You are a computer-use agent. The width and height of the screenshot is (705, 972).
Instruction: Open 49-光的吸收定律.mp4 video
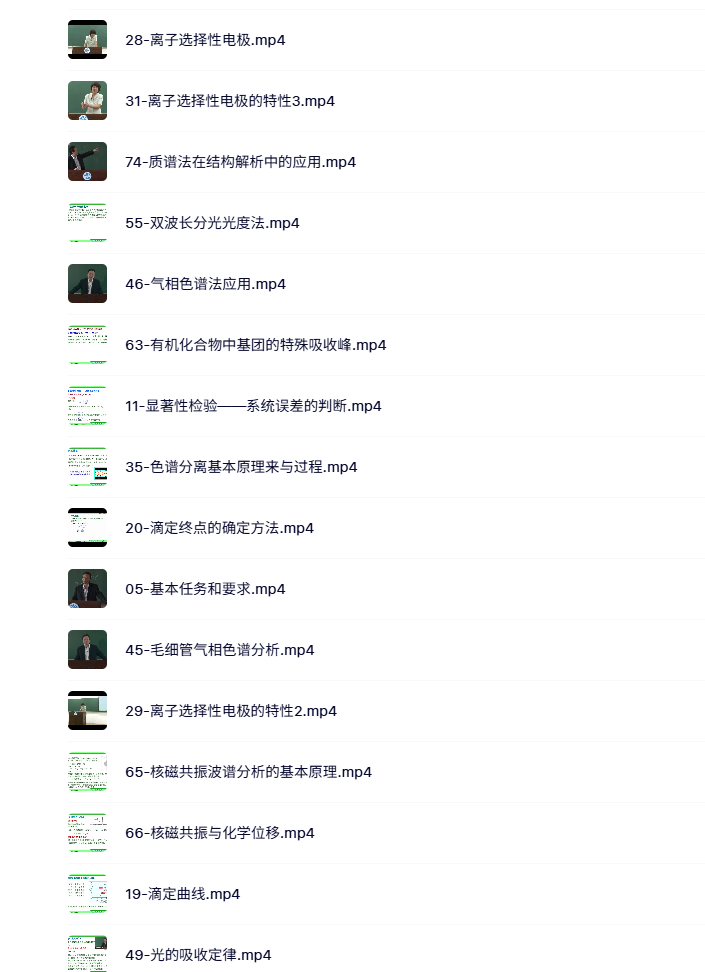pos(198,955)
